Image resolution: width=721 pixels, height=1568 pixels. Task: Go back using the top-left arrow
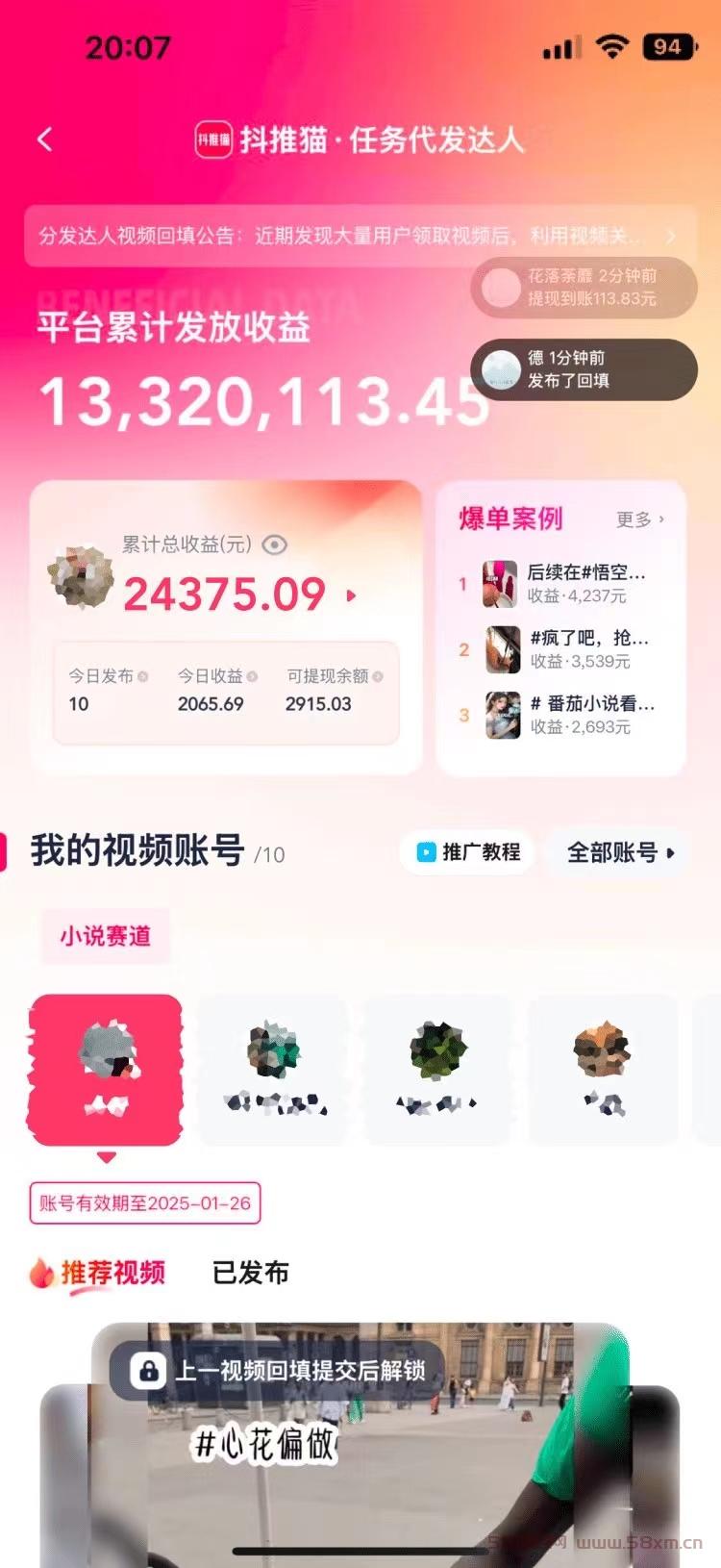(45, 139)
